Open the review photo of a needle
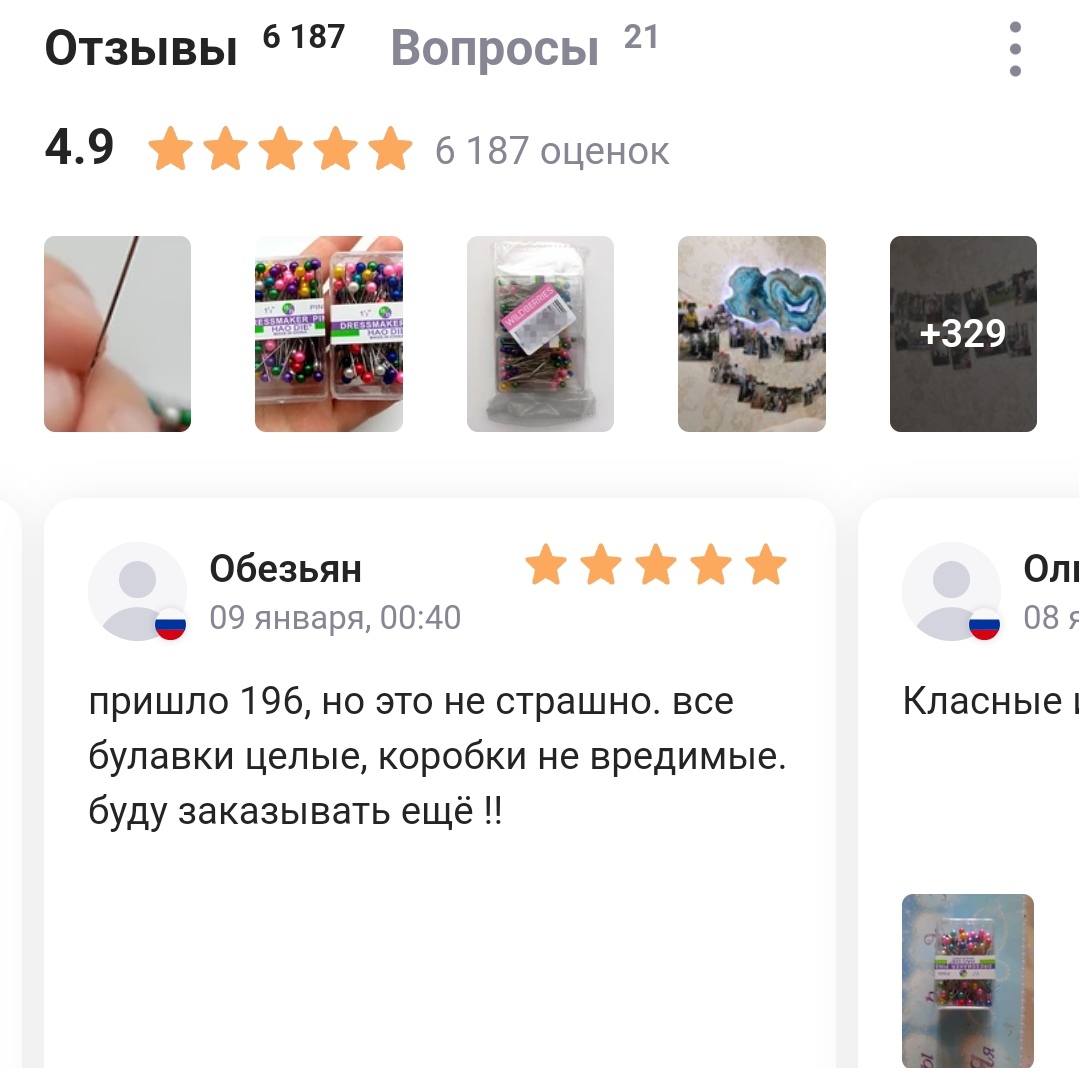This screenshot has height=1068, width=1079. pos(117,334)
